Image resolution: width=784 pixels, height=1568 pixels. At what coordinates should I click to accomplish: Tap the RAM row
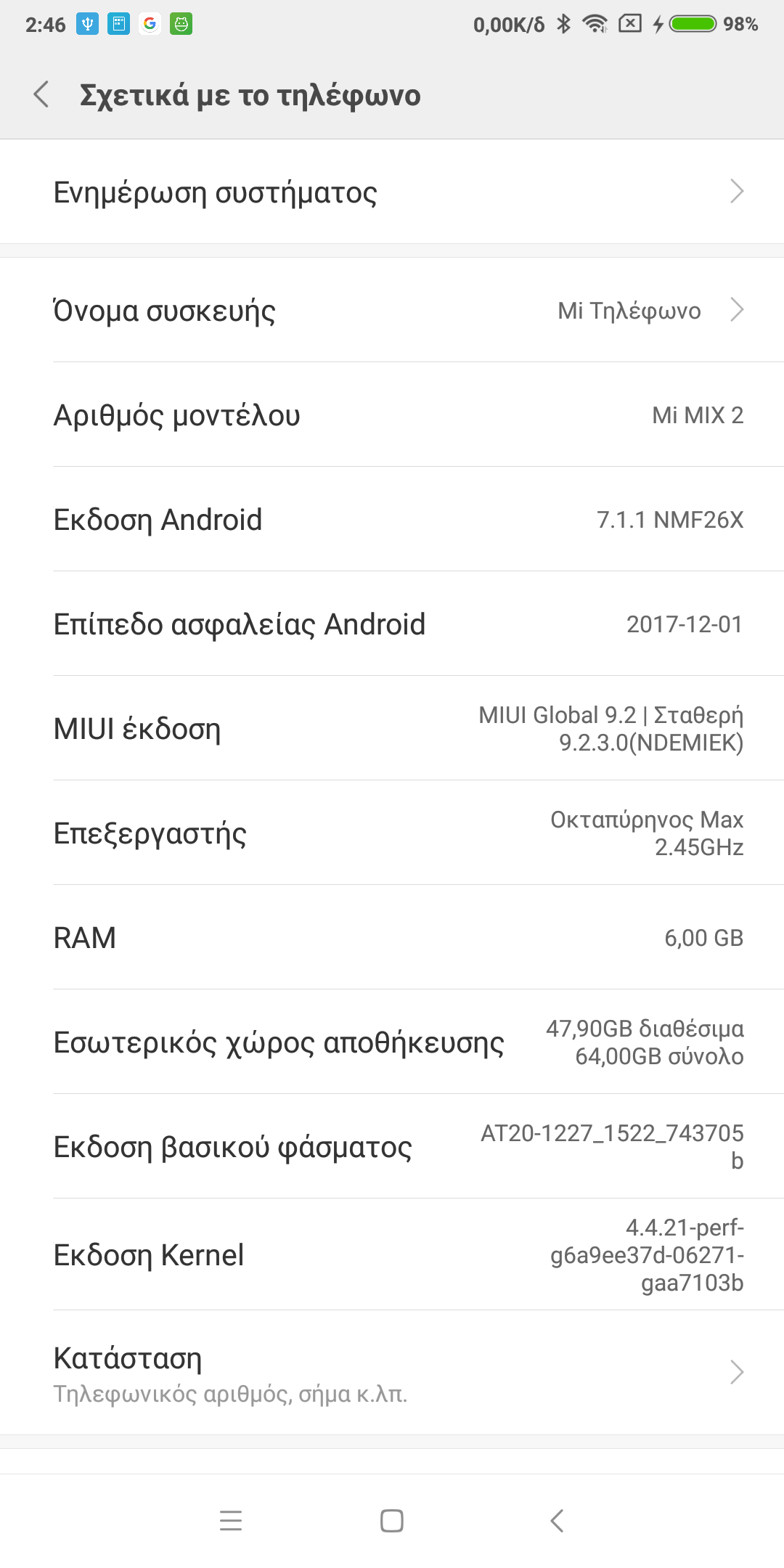click(392, 938)
